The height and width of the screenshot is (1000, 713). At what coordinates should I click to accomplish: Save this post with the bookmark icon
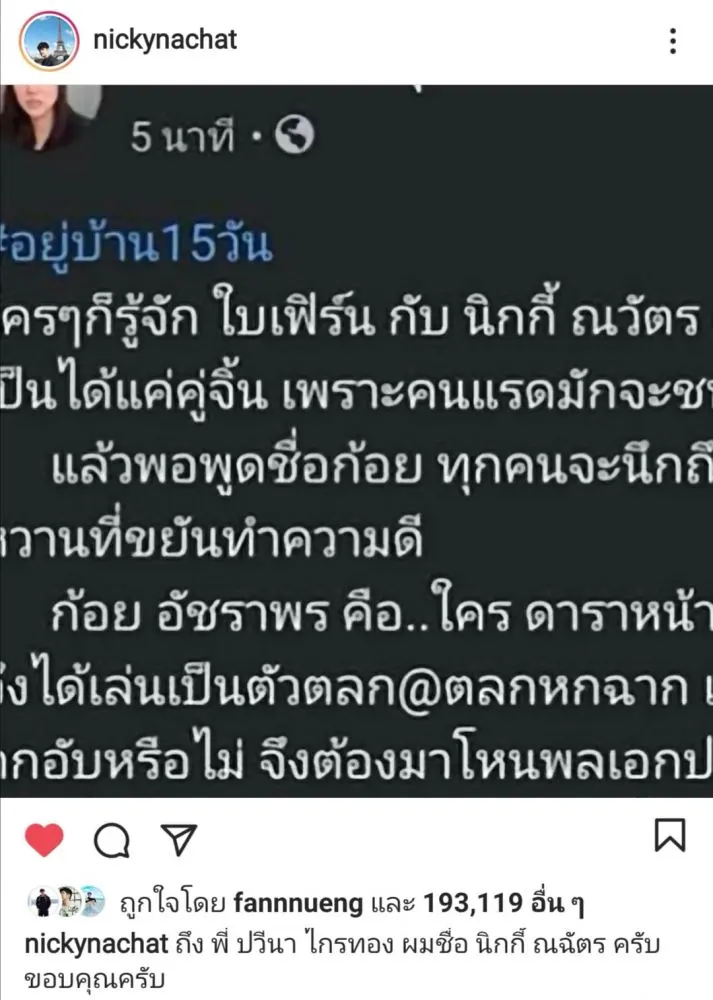click(x=669, y=835)
